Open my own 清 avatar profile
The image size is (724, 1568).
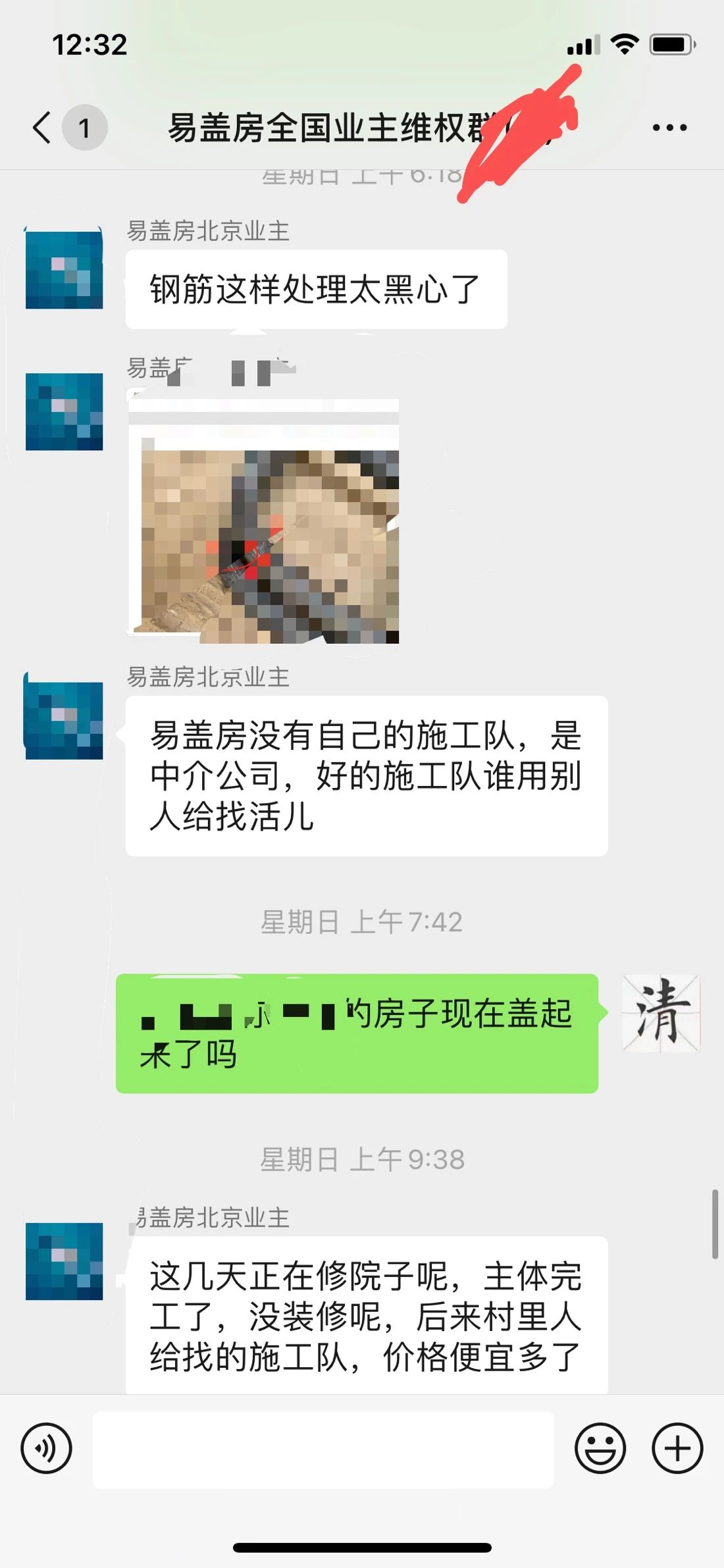[x=661, y=1013]
